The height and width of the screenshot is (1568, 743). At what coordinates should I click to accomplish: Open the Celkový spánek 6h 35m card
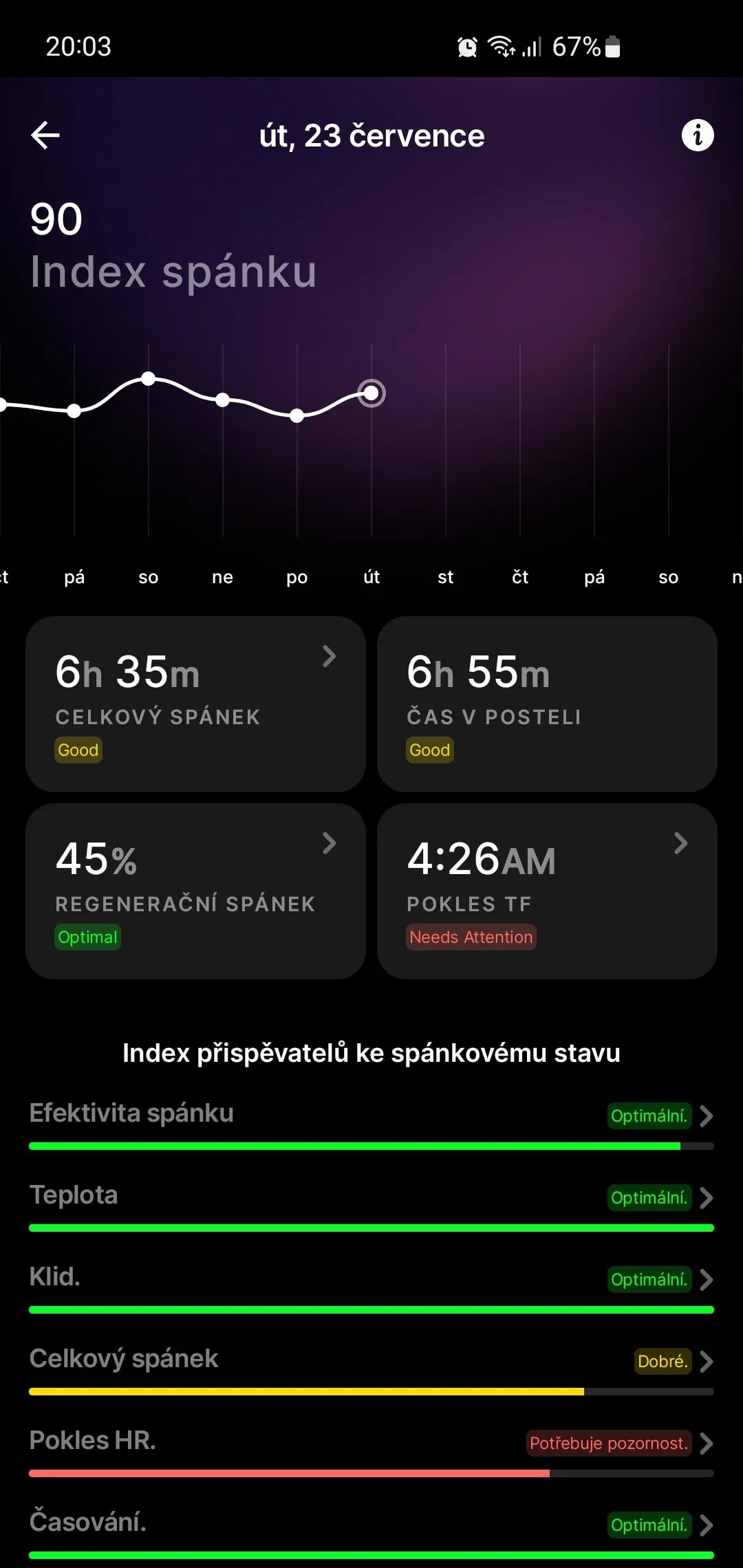pos(195,704)
